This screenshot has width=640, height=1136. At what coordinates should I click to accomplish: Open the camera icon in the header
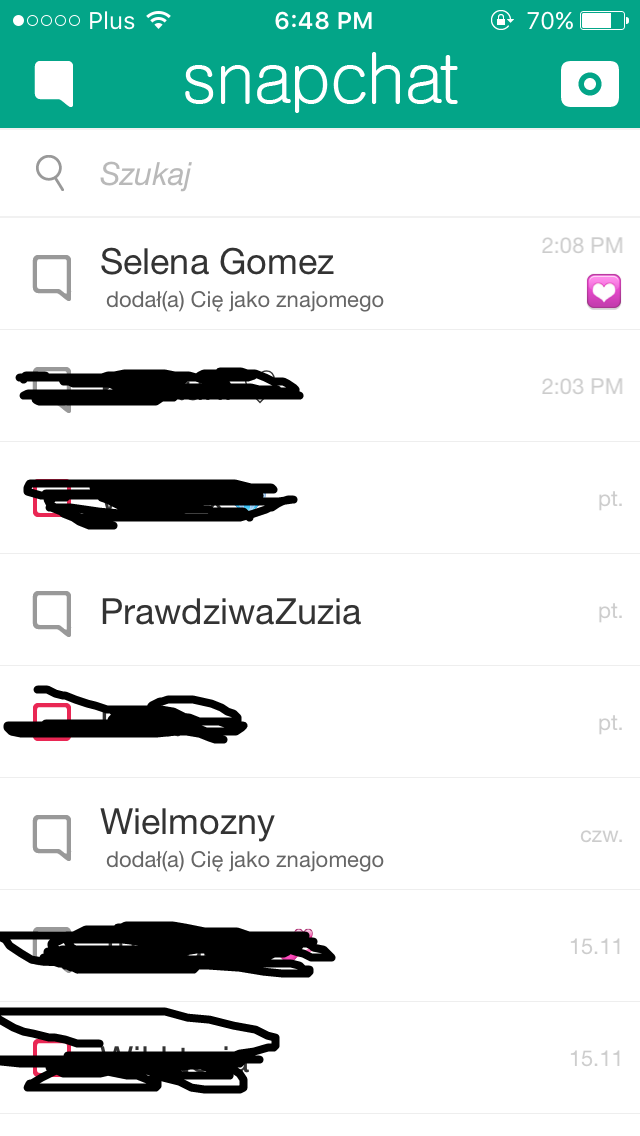click(589, 84)
